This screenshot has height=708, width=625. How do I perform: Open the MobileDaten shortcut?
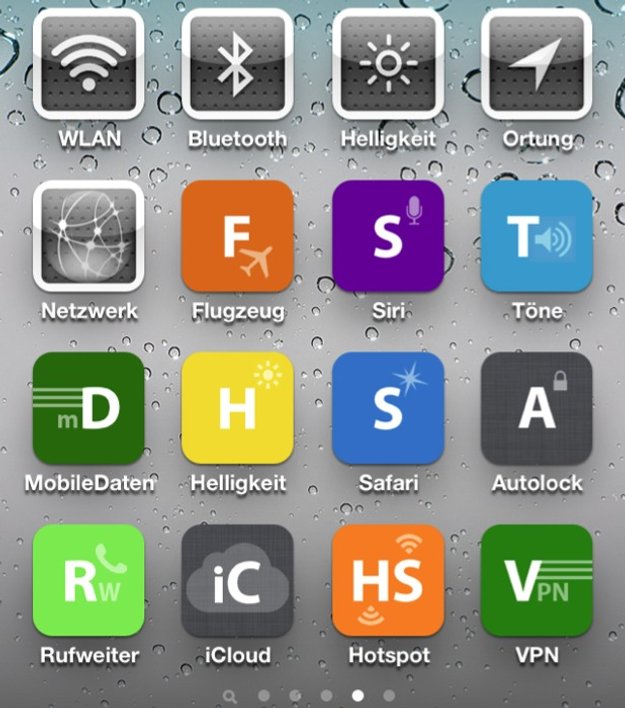click(x=88, y=408)
